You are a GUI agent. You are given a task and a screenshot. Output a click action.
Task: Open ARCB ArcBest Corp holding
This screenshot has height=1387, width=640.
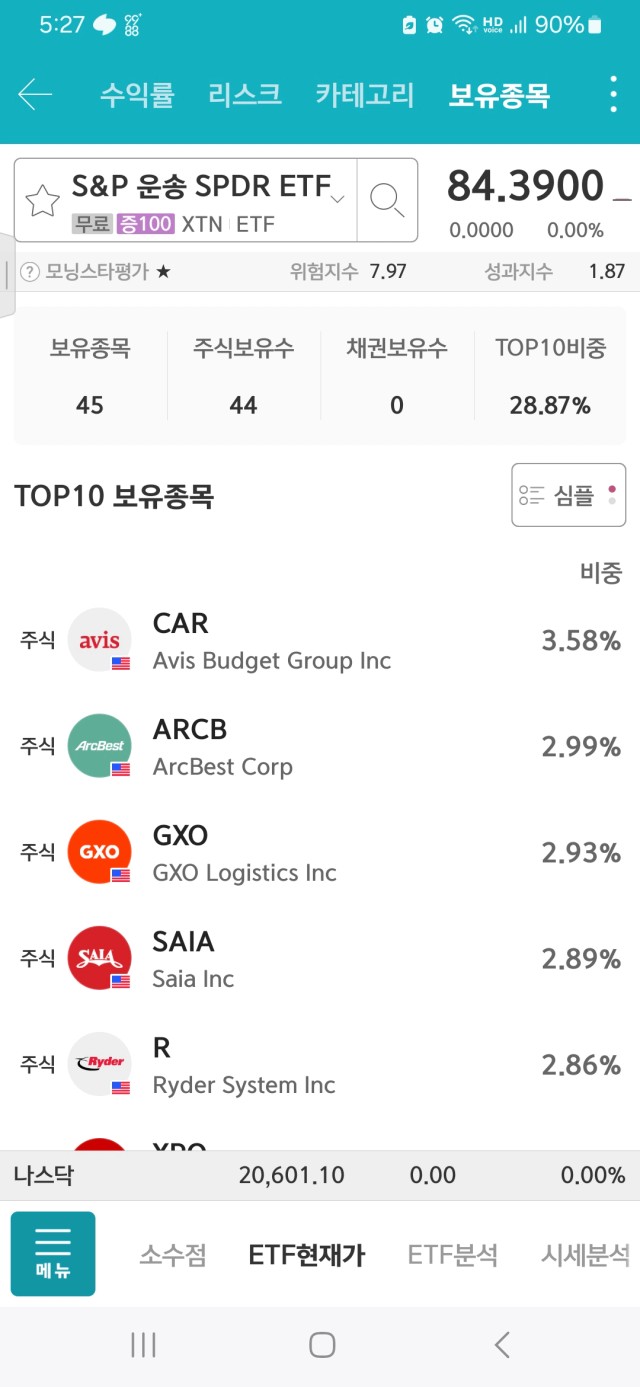pyautogui.click(x=320, y=747)
